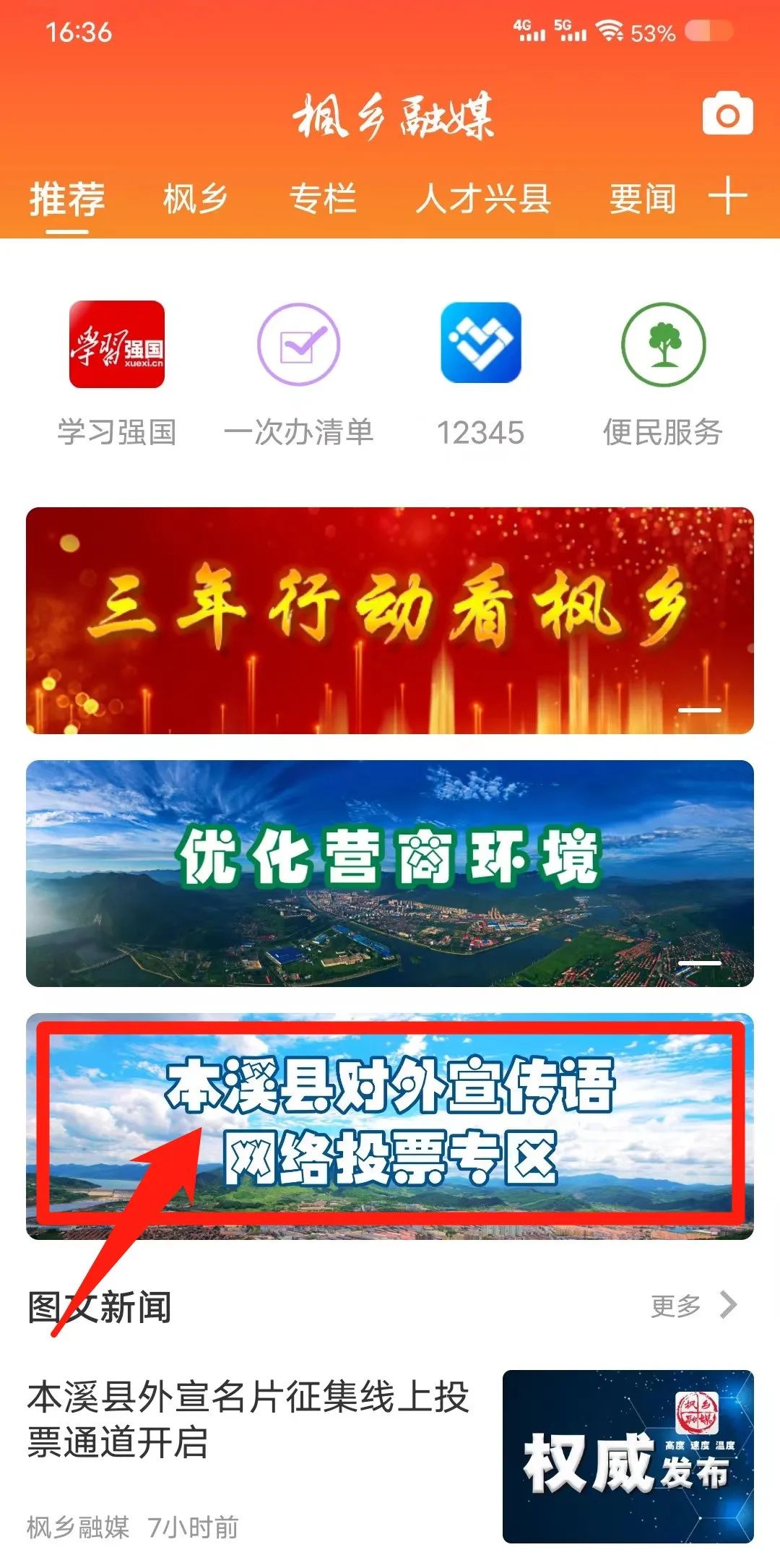This screenshot has width=780, height=1568.
Task: Open 一次办清单 service
Action: (298, 372)
